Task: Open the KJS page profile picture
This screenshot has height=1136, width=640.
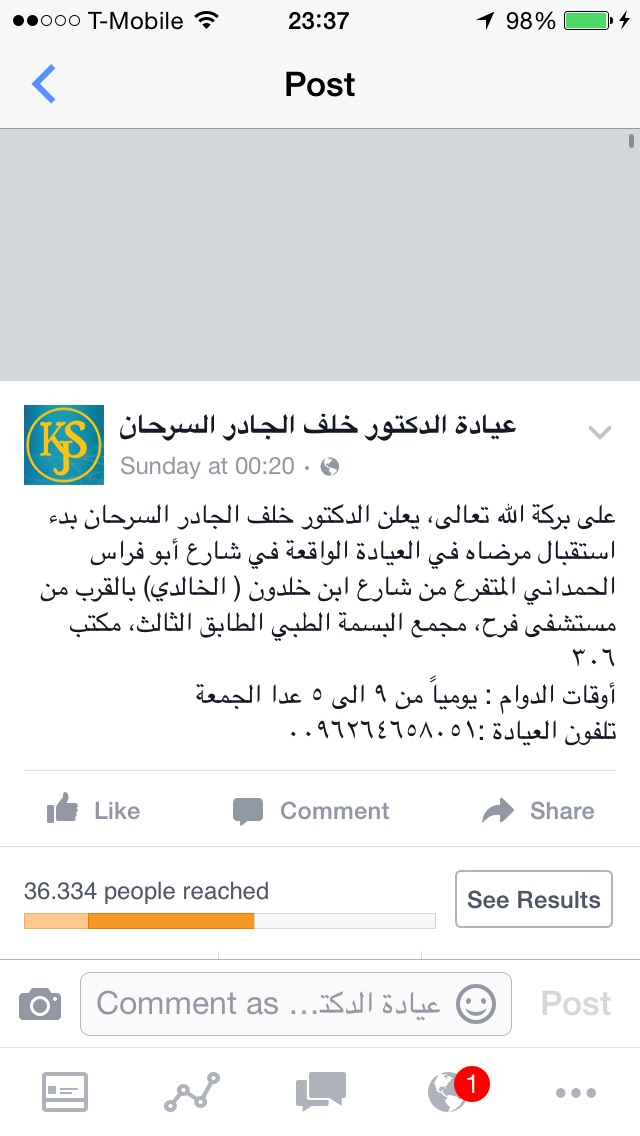Action: [64, 444]
